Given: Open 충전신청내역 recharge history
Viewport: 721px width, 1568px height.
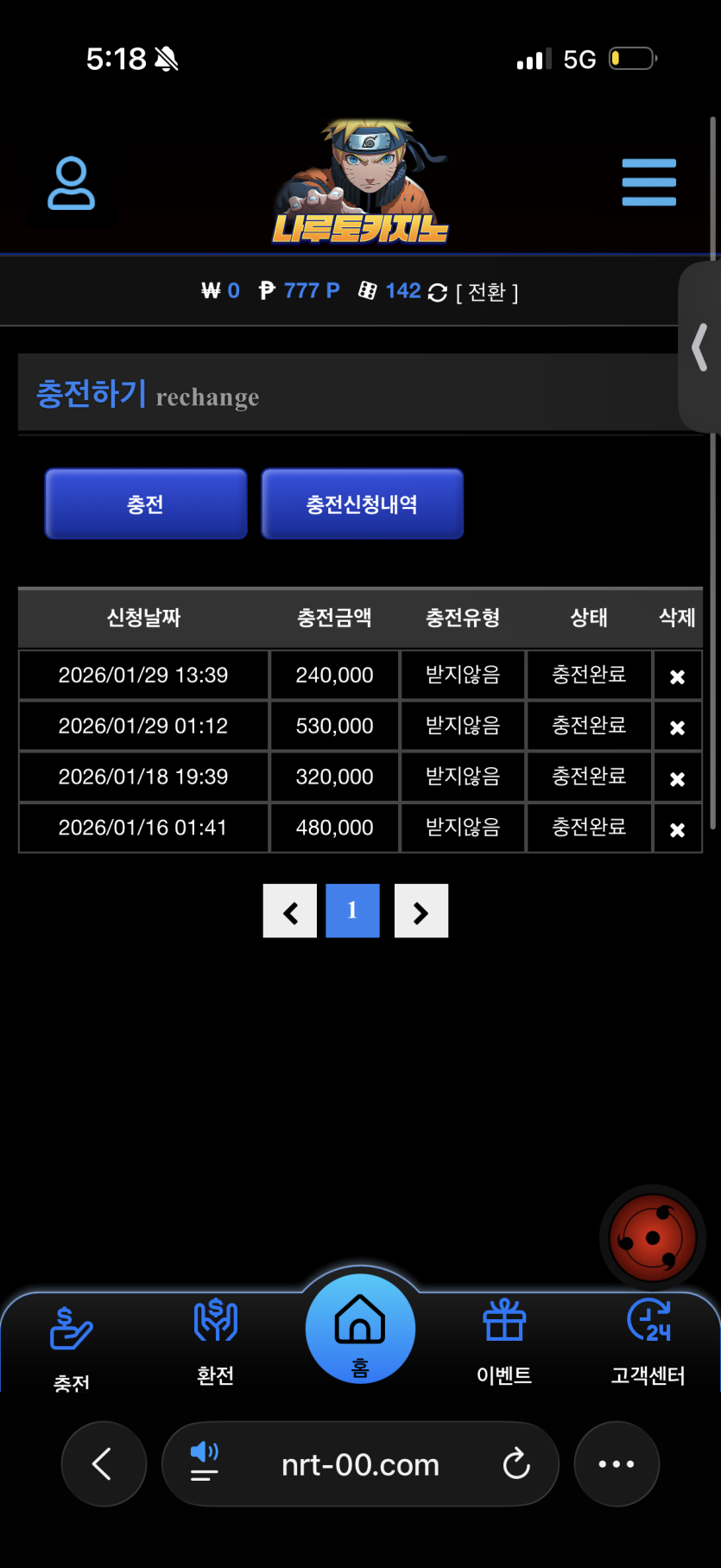Looking at the screenshot, I should pos(362,504).
